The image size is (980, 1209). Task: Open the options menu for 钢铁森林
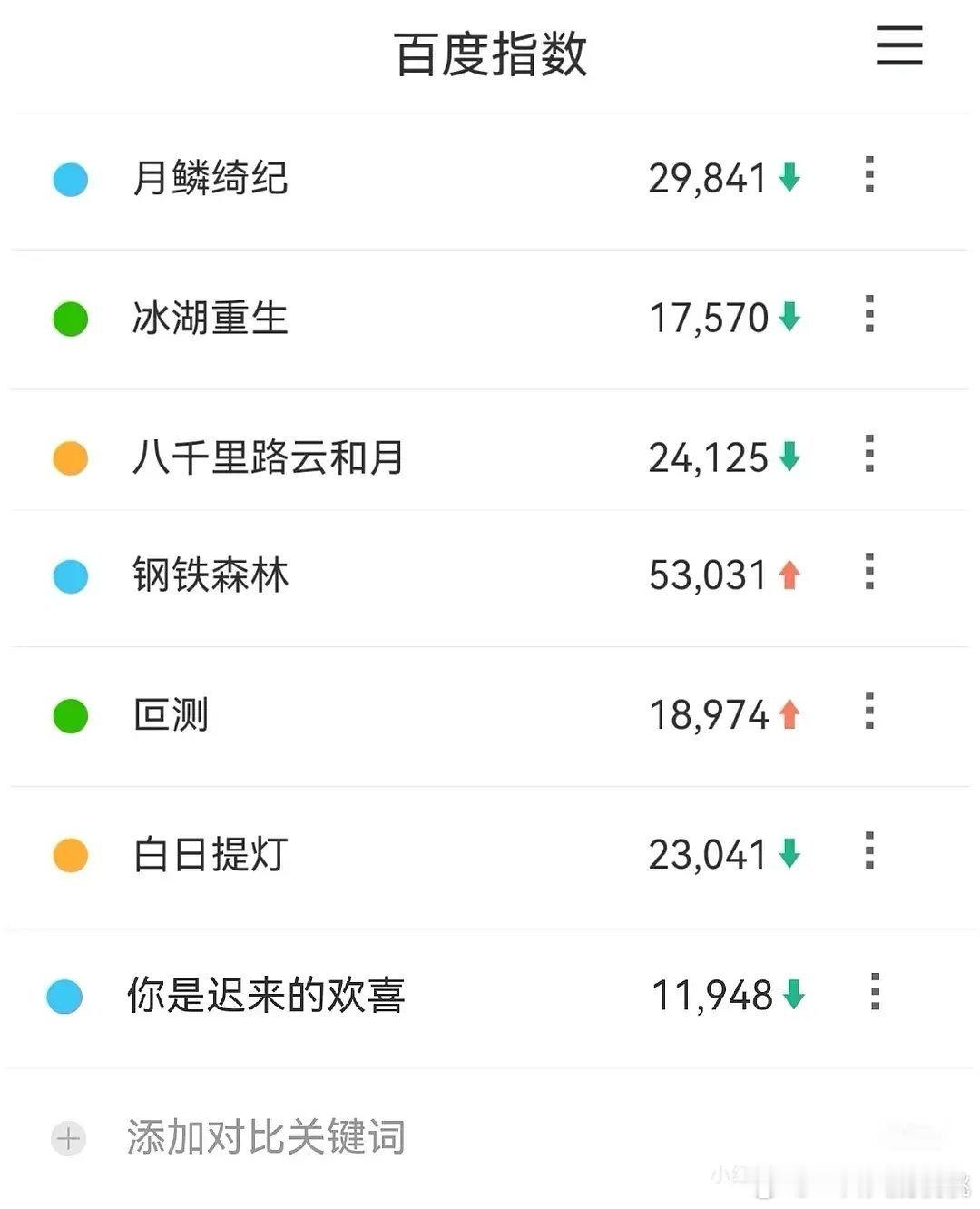[869, 572]
